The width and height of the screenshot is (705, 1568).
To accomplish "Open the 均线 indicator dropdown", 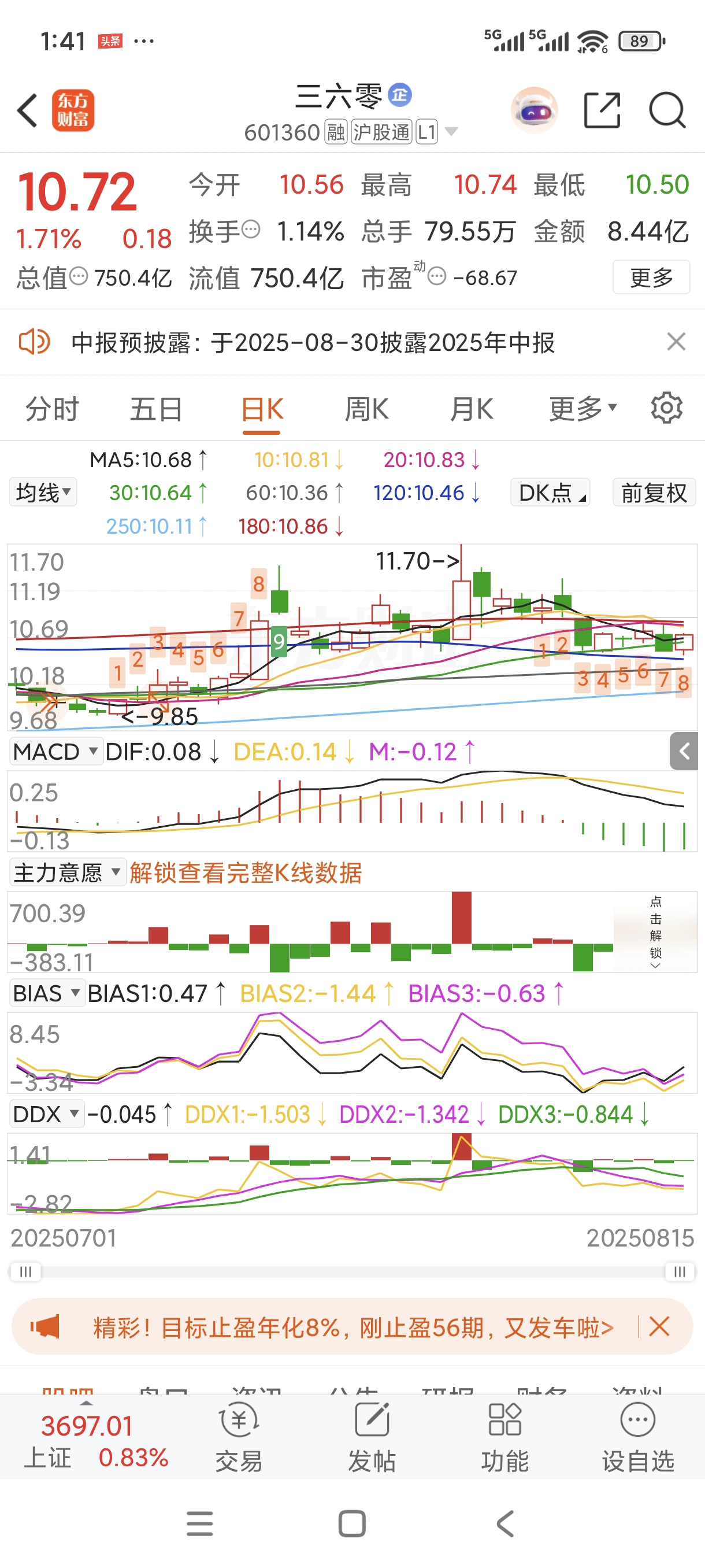I will pos(43,492).
